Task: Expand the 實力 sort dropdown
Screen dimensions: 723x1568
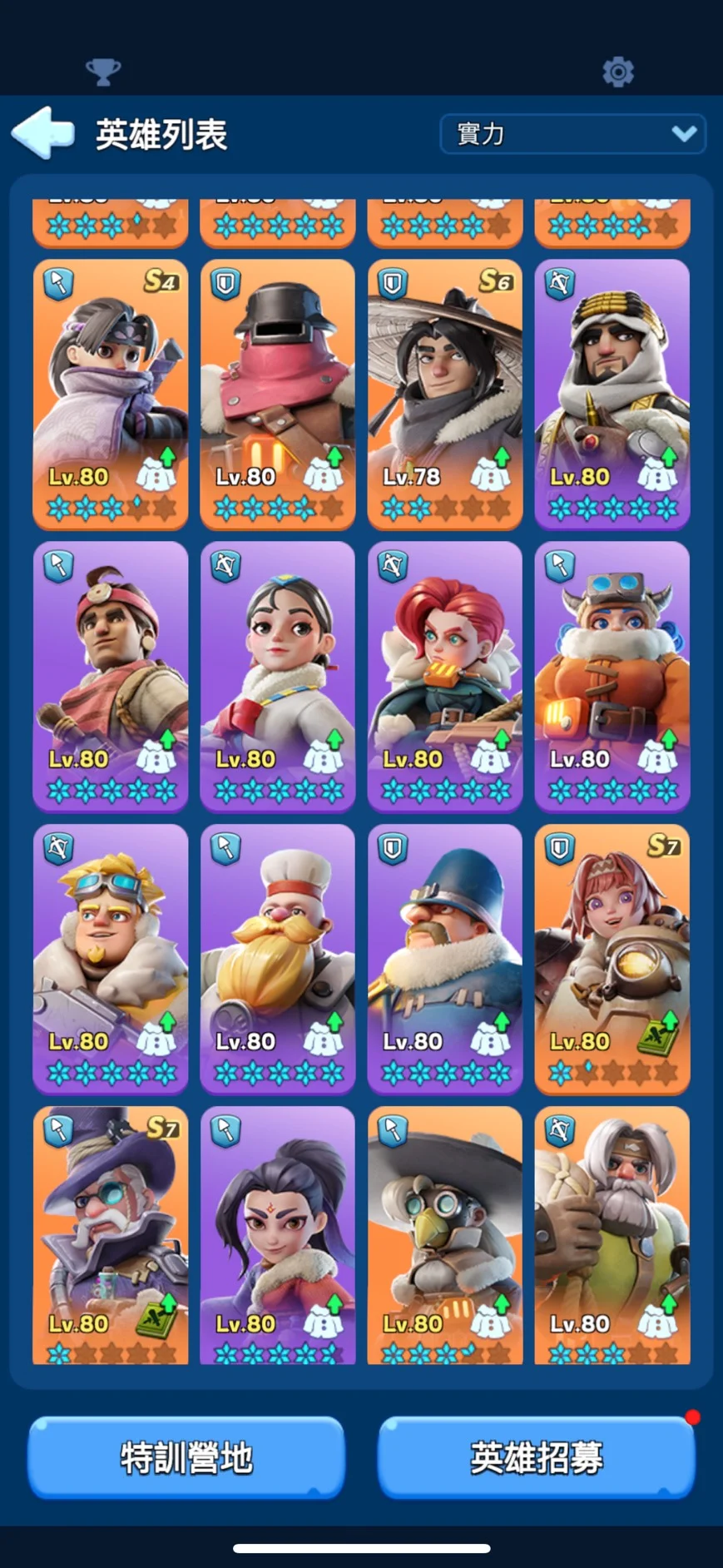Action: click(572, 134)
